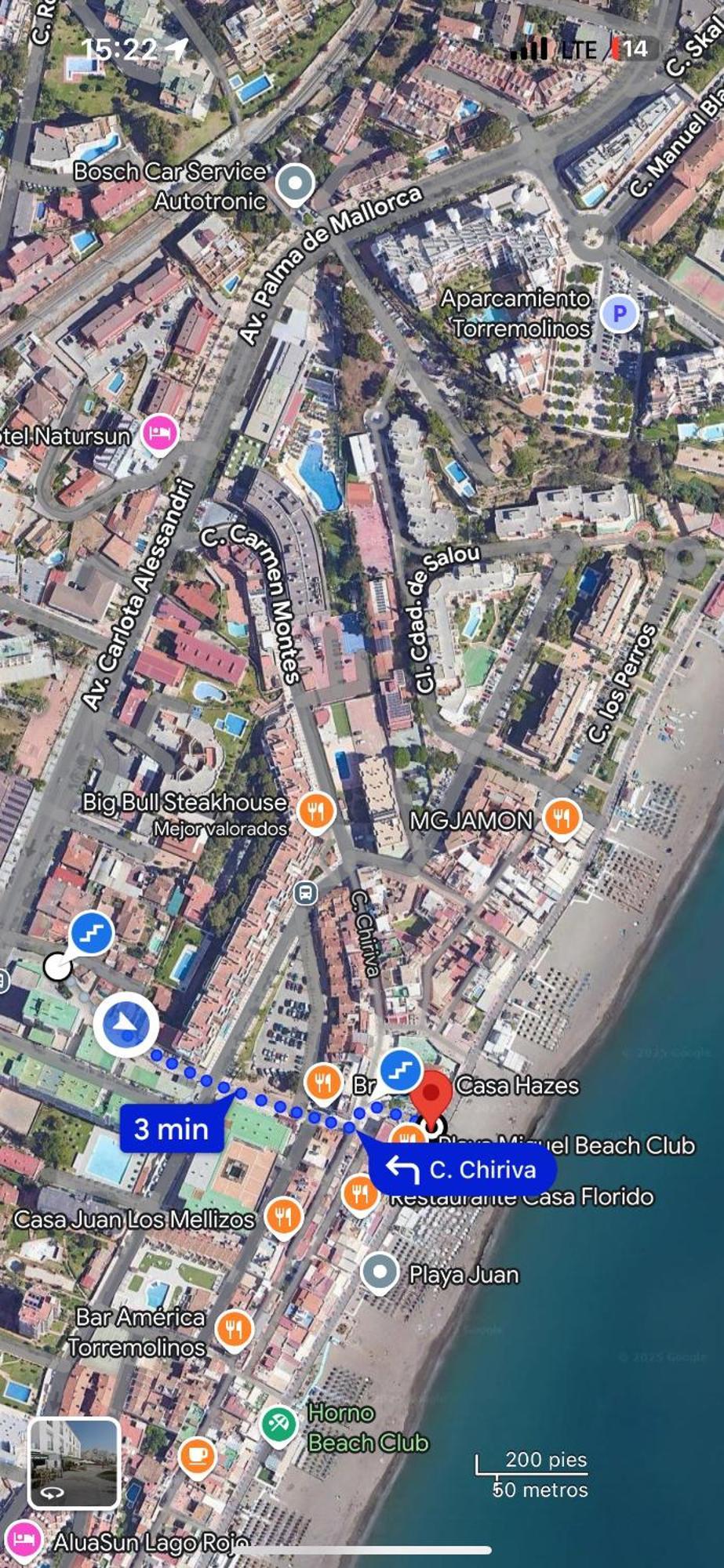Open the 3 min route time label
The image size is (724, 1568).
(171, 1129)
